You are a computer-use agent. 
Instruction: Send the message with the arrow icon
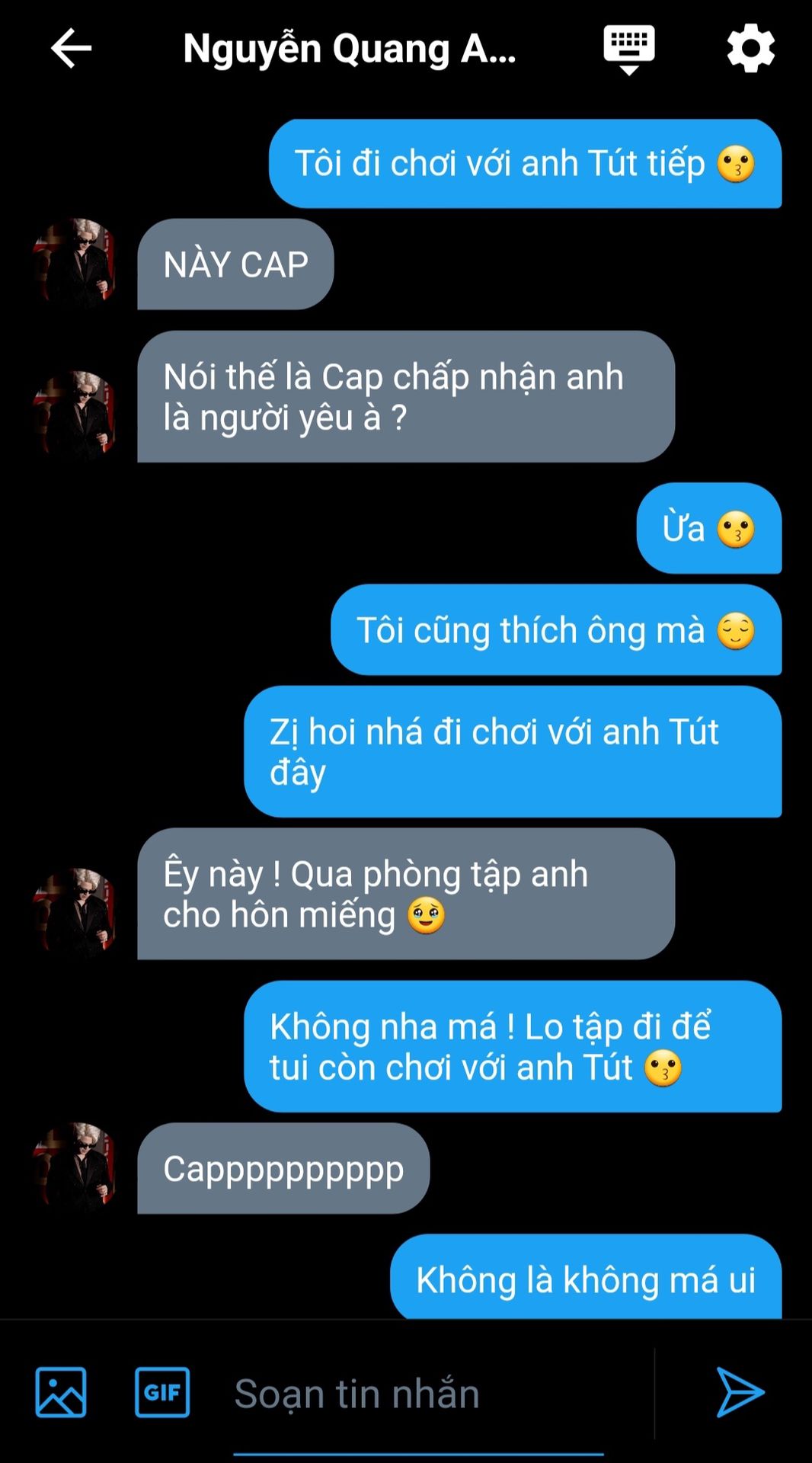pos(739,1392)
